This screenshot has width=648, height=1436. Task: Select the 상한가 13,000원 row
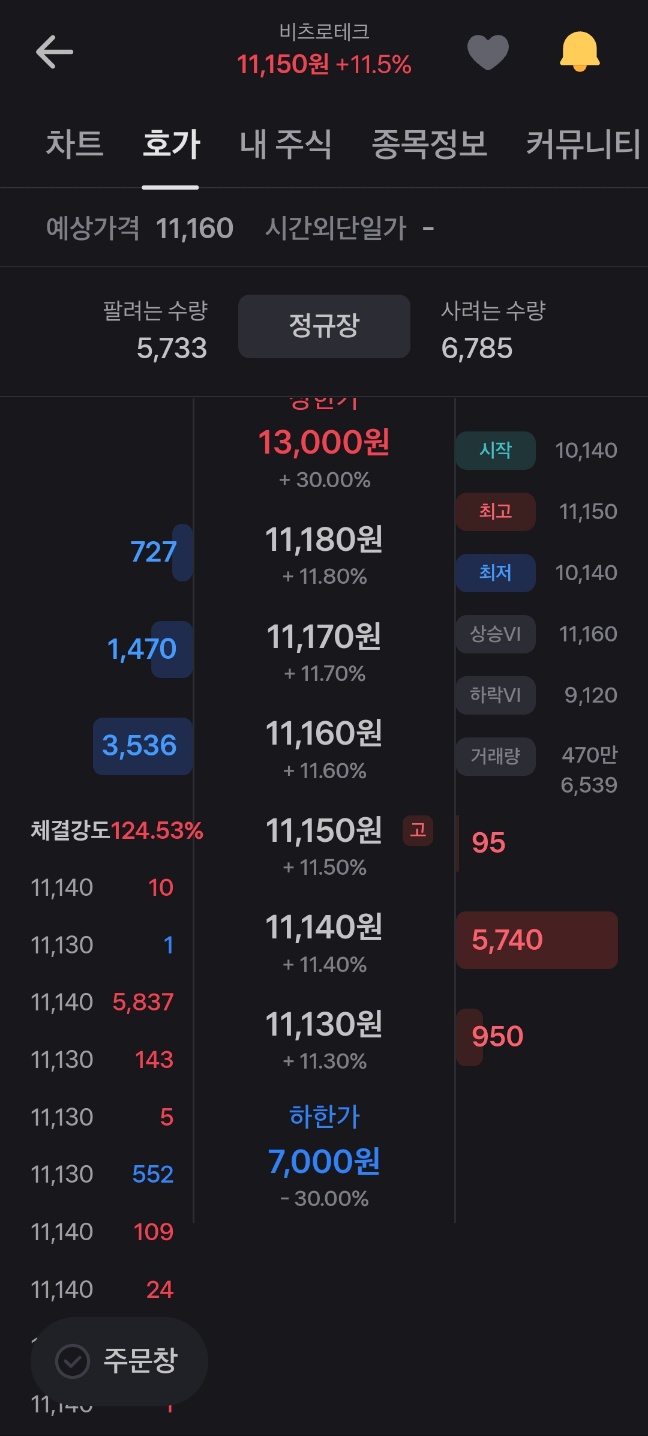point(324,447)
